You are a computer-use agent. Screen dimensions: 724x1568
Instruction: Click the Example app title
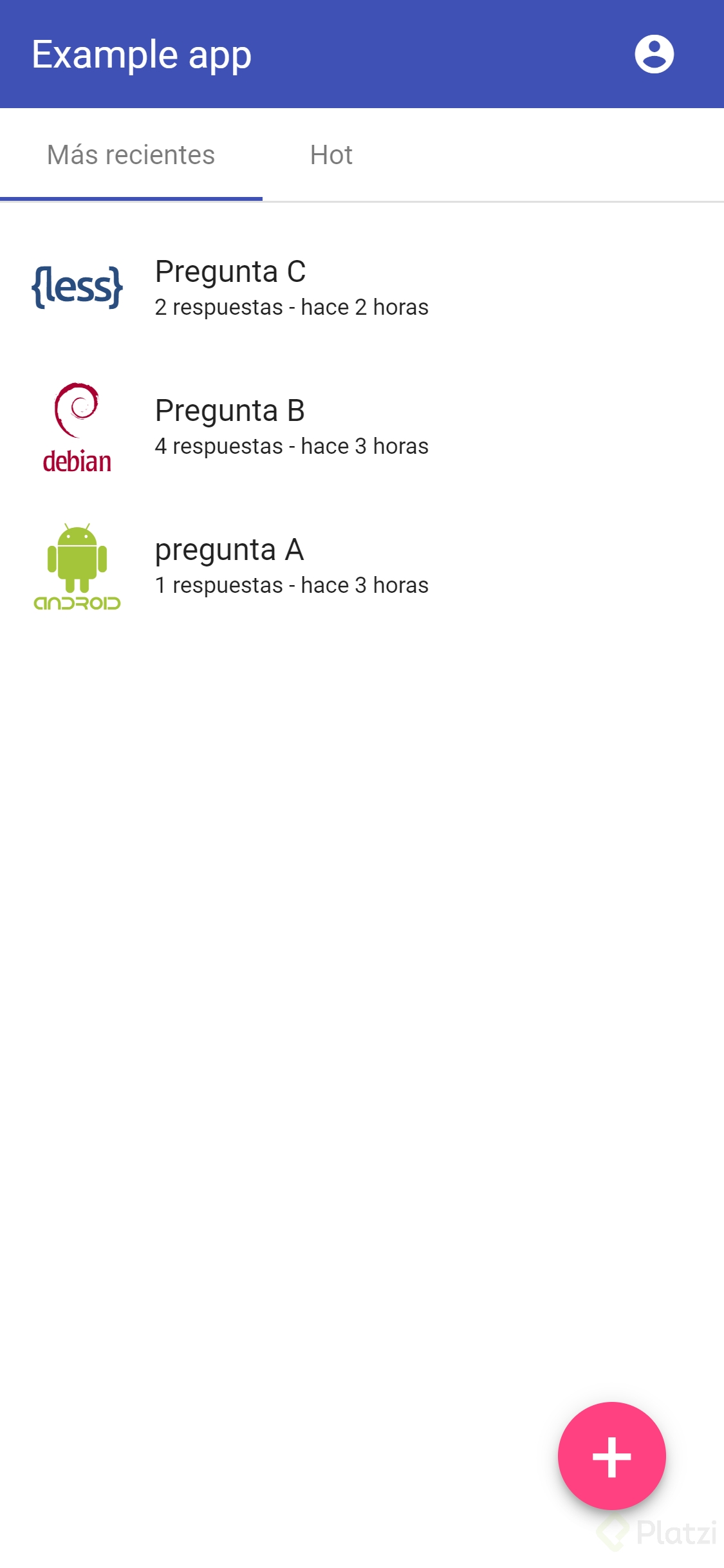pyautogui.click(x=141, y=54)
